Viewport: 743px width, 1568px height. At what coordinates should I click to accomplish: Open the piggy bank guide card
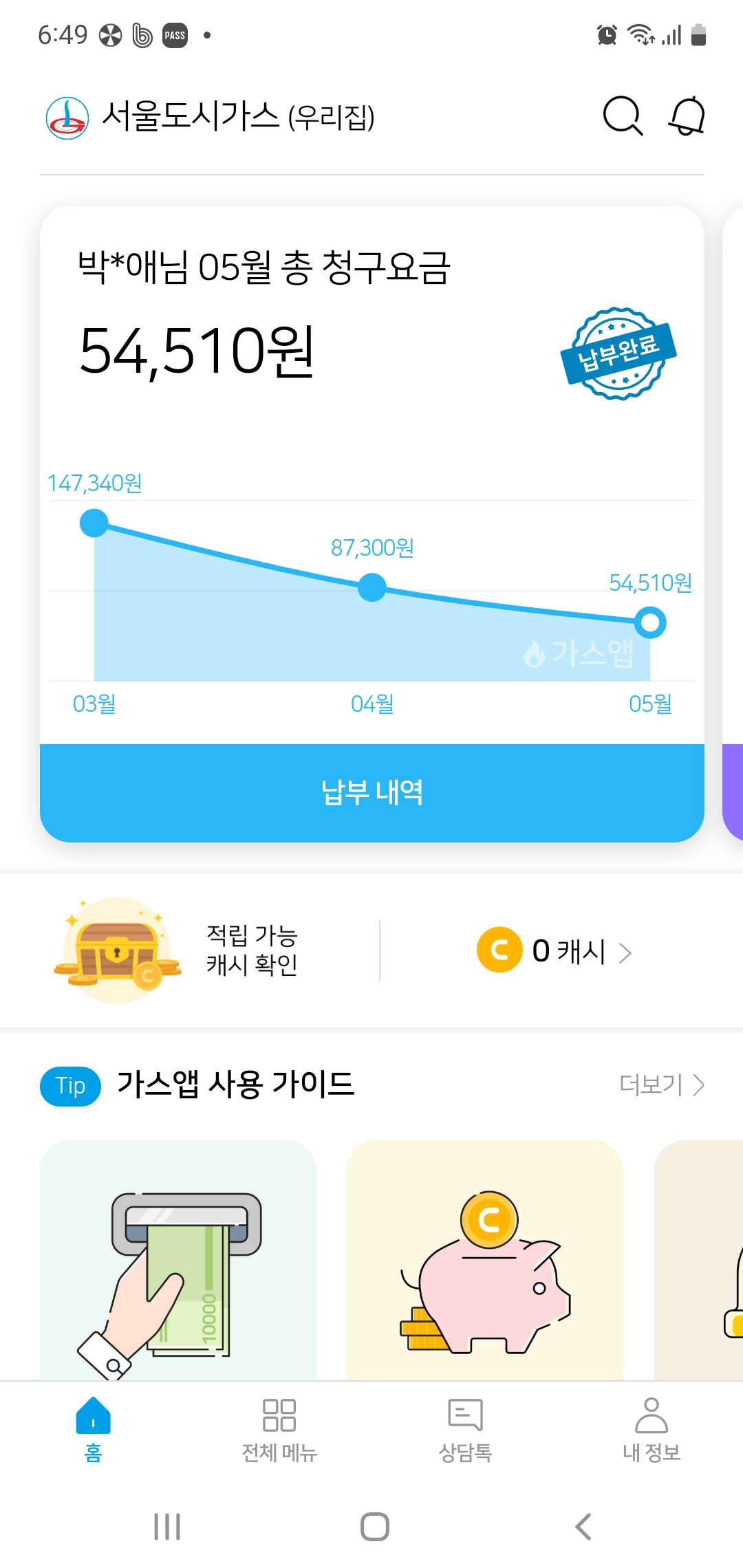click(485, 1260)
